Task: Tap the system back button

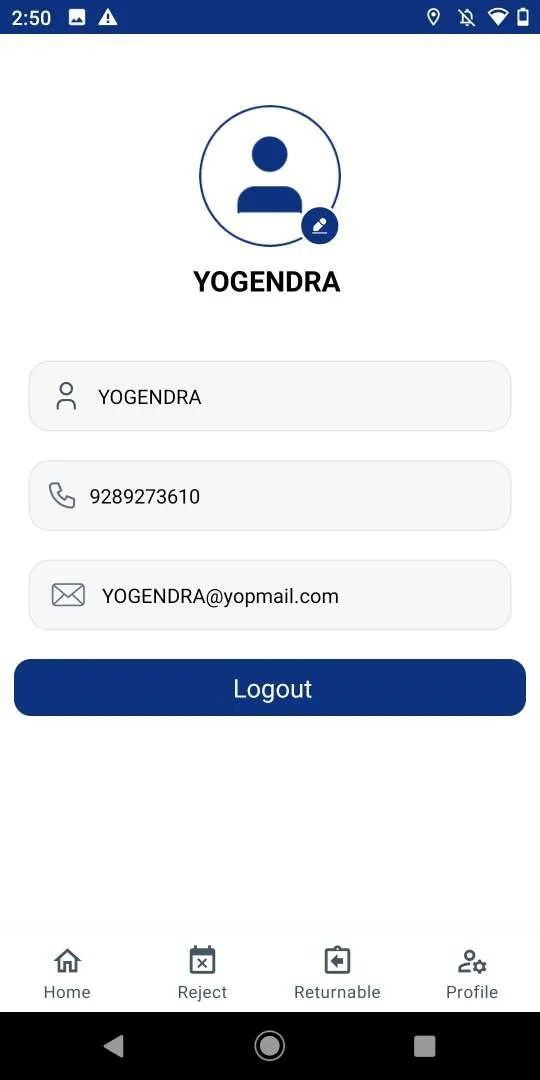Action: click(114, 1046)
